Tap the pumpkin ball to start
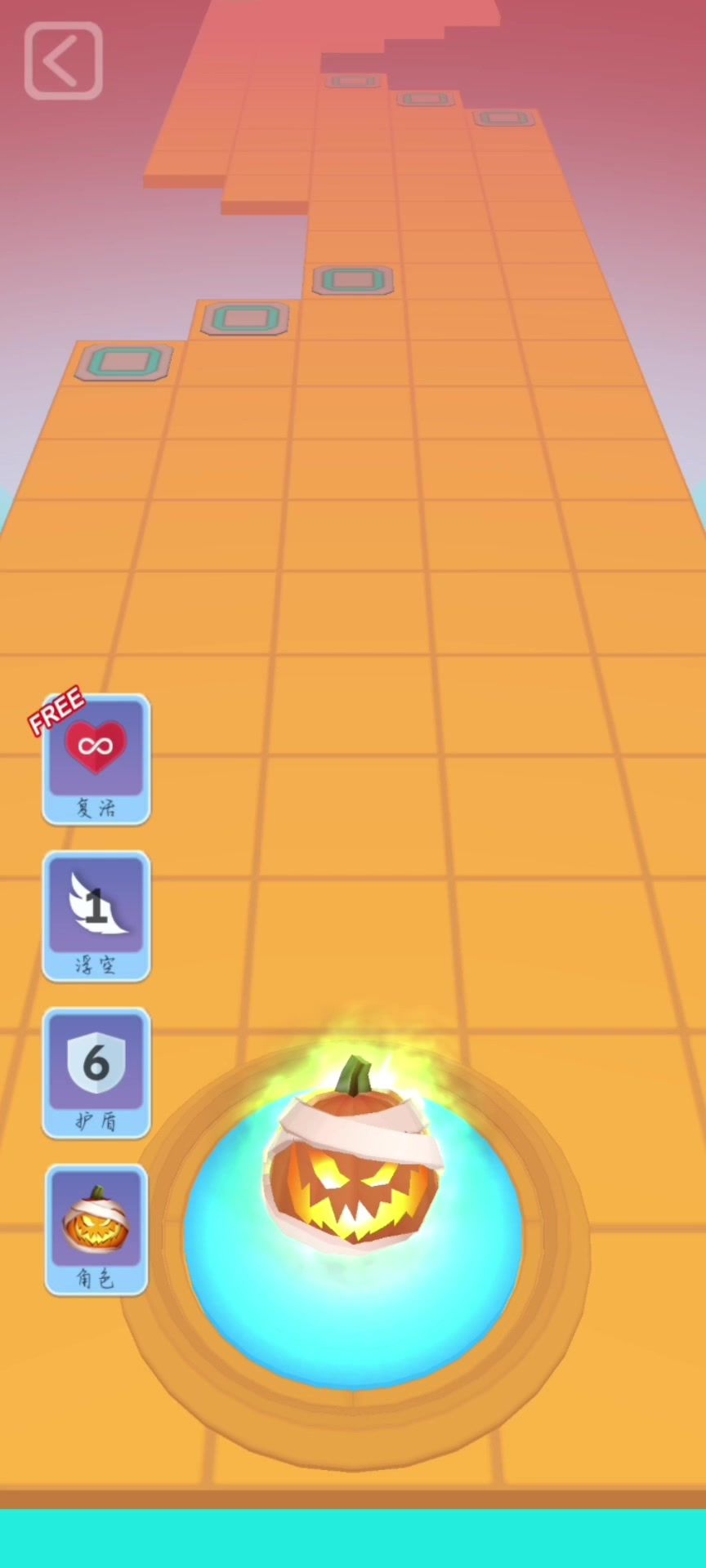 click(355, 1153)
